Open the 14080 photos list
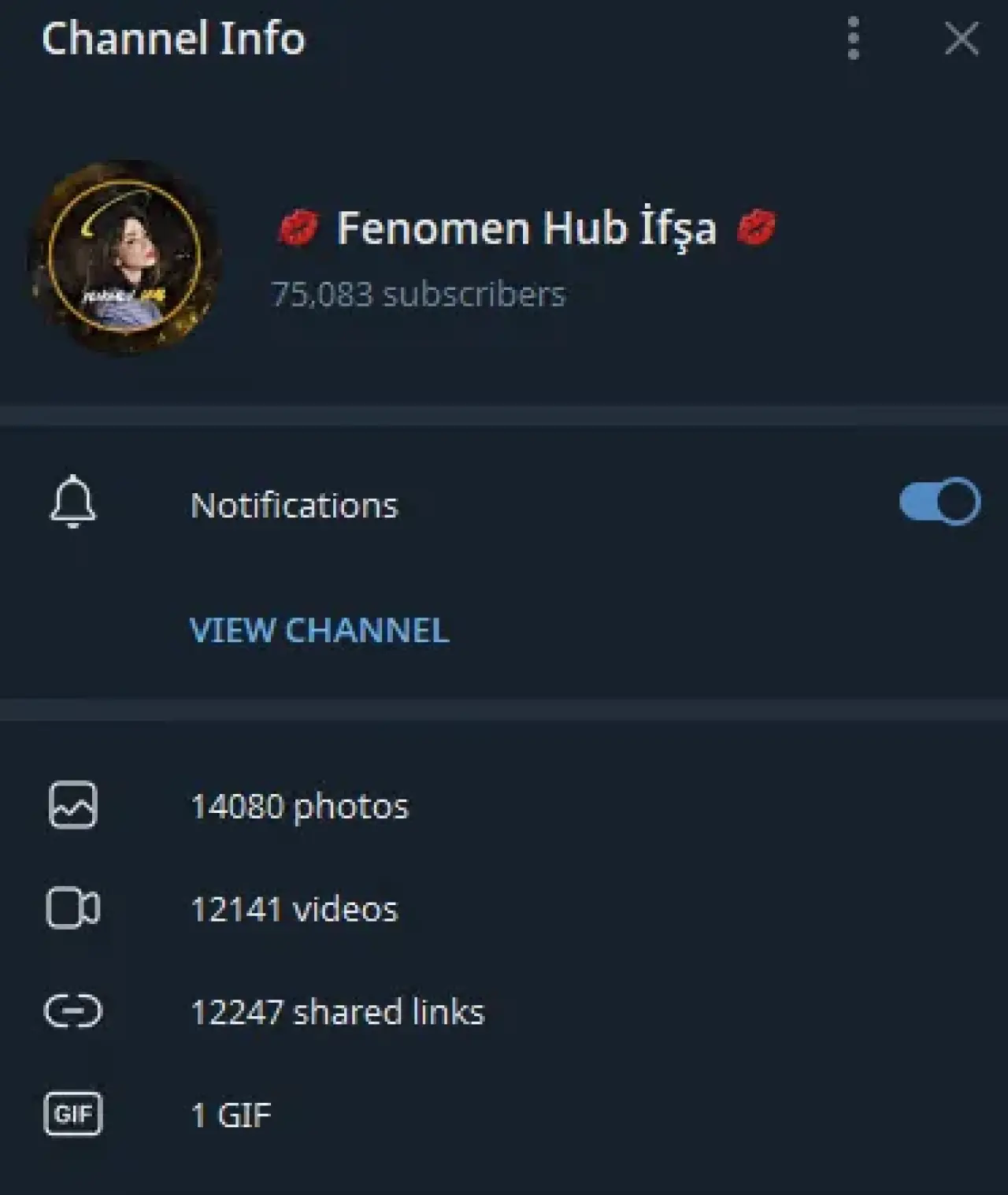Image resolution: width=1008 pixels, height=1195 pixels. pos(299,806)
